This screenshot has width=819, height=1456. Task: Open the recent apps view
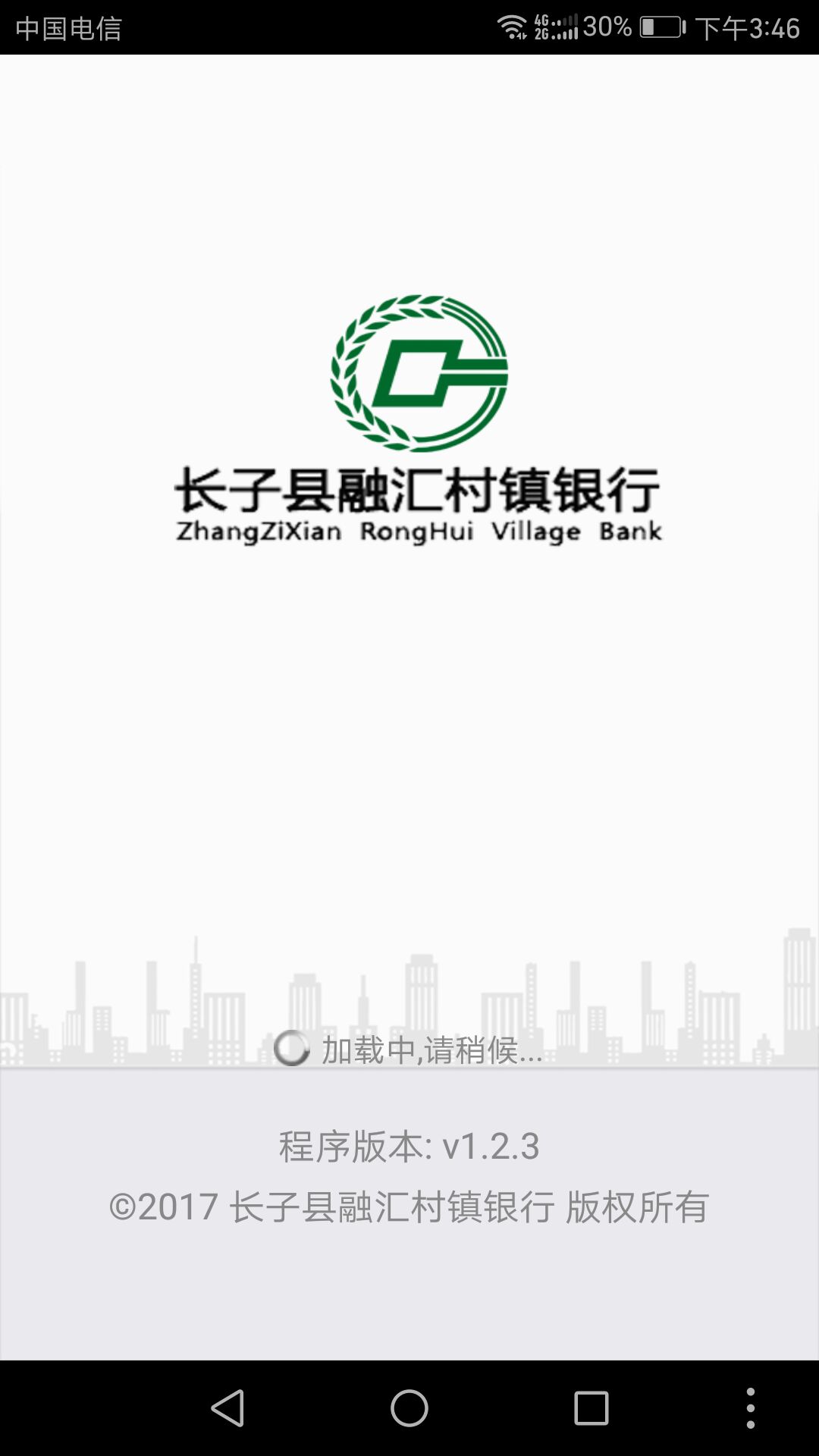(591, 1408)
